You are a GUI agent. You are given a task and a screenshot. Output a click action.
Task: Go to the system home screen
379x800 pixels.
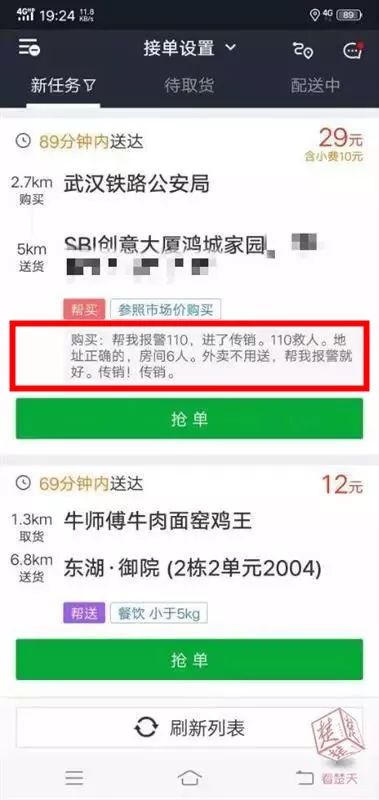click(190, 778)
